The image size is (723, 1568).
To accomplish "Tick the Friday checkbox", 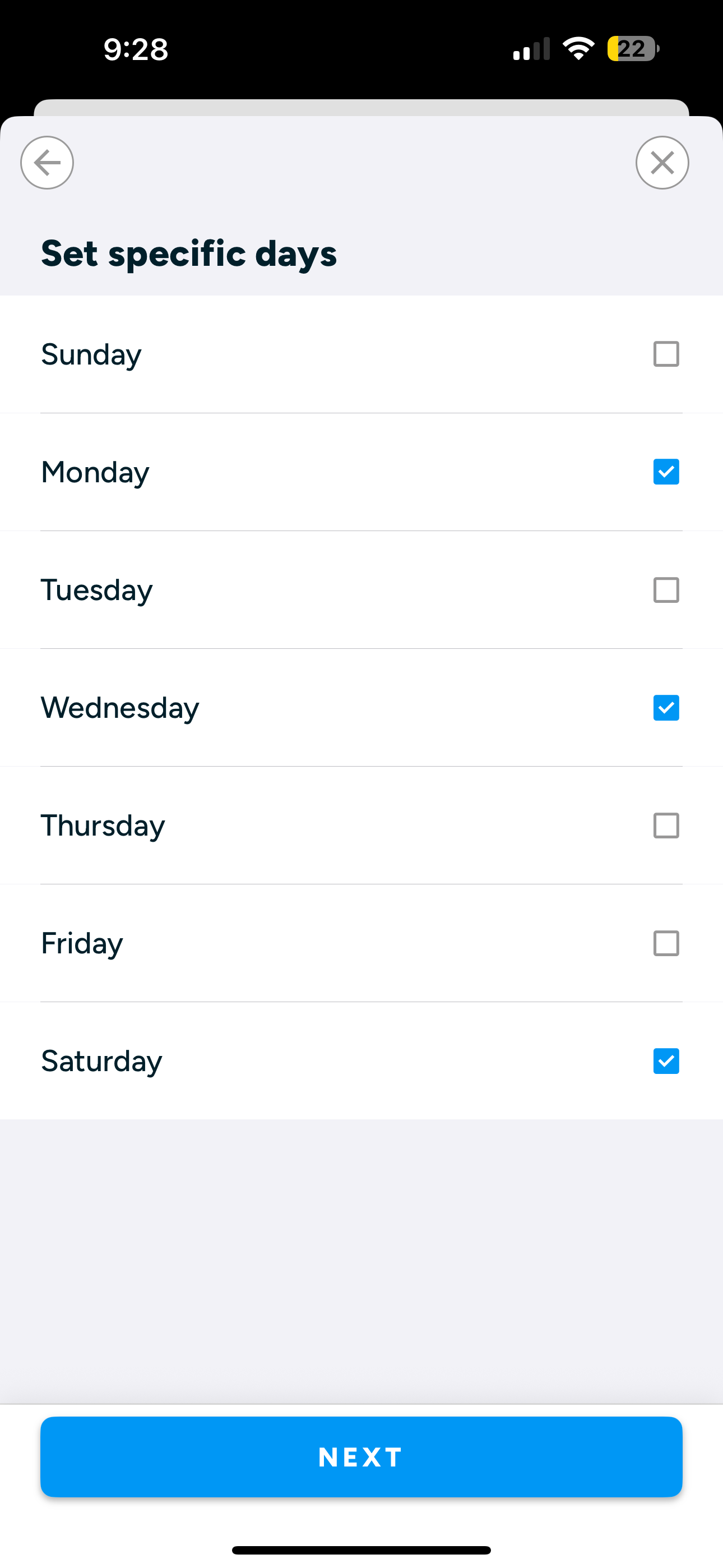I will point(666,943).
